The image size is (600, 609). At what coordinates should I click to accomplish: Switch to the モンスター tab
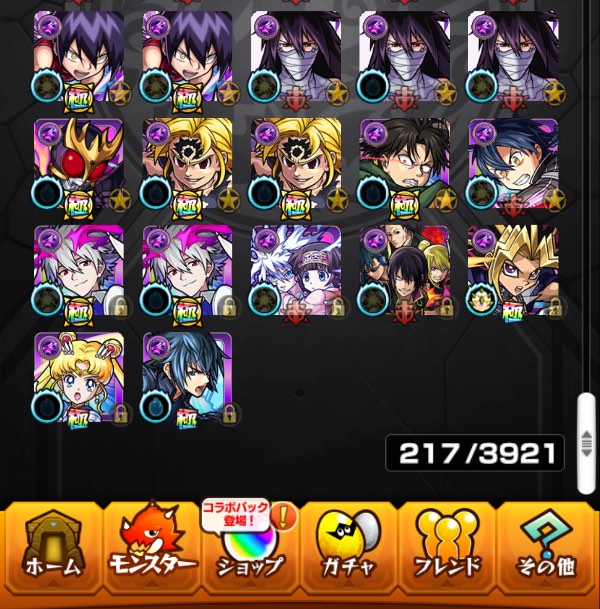click(152, 551)
